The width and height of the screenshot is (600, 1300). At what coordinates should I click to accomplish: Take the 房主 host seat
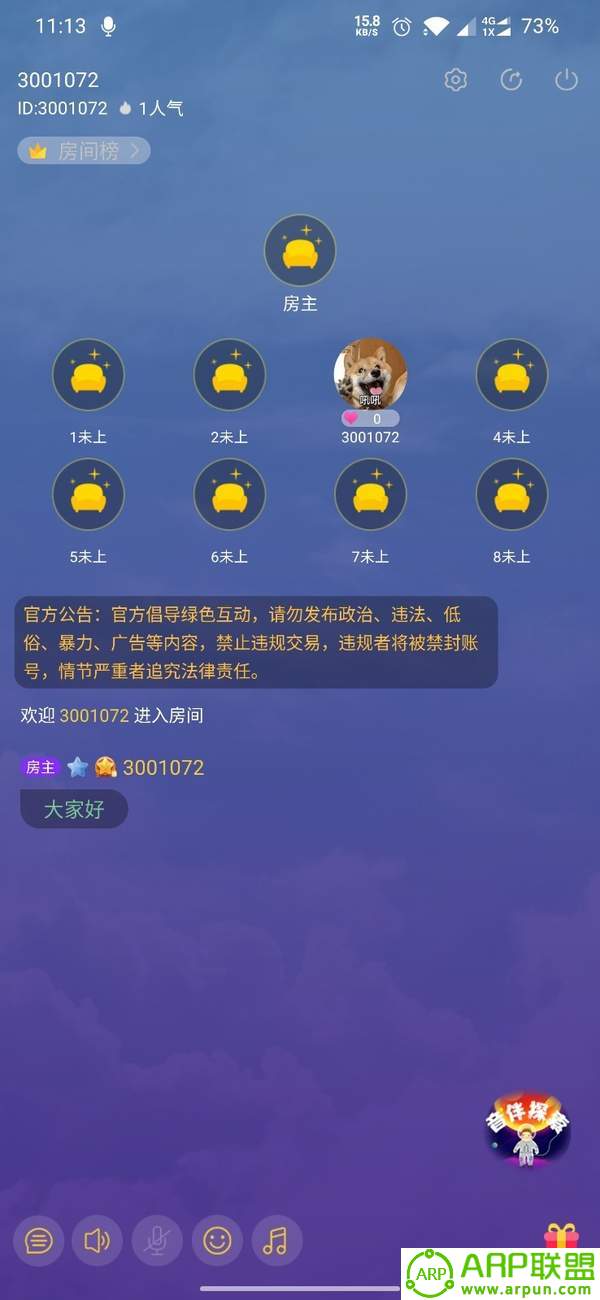click(300, 250)
